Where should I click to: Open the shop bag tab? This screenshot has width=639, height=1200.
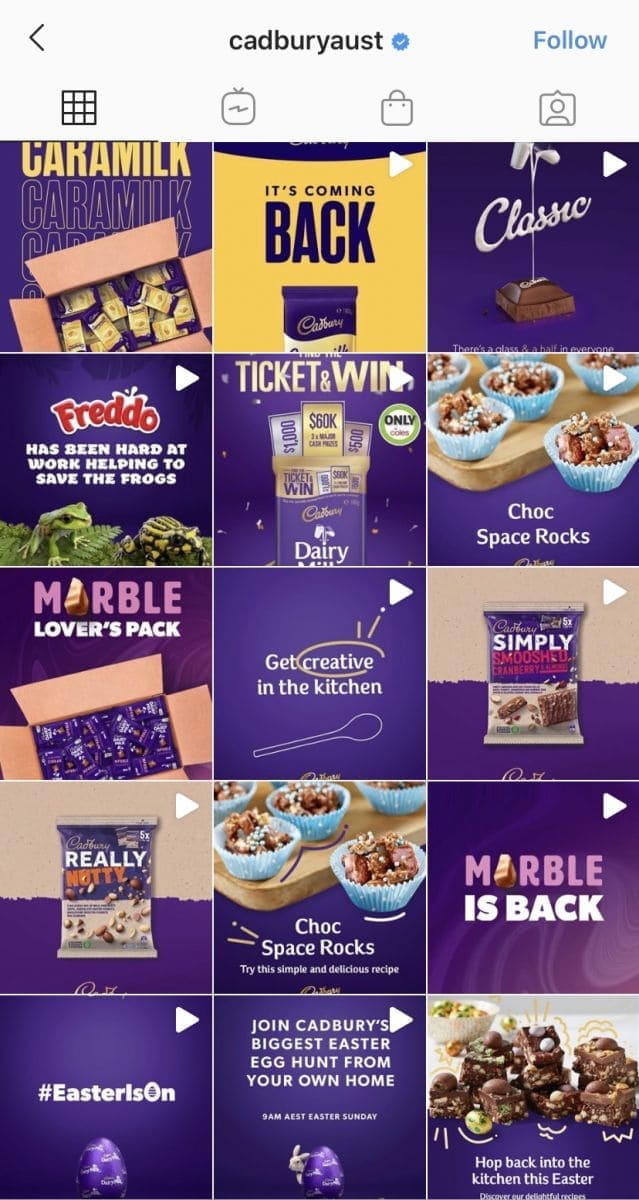click(x=397, y=108)
